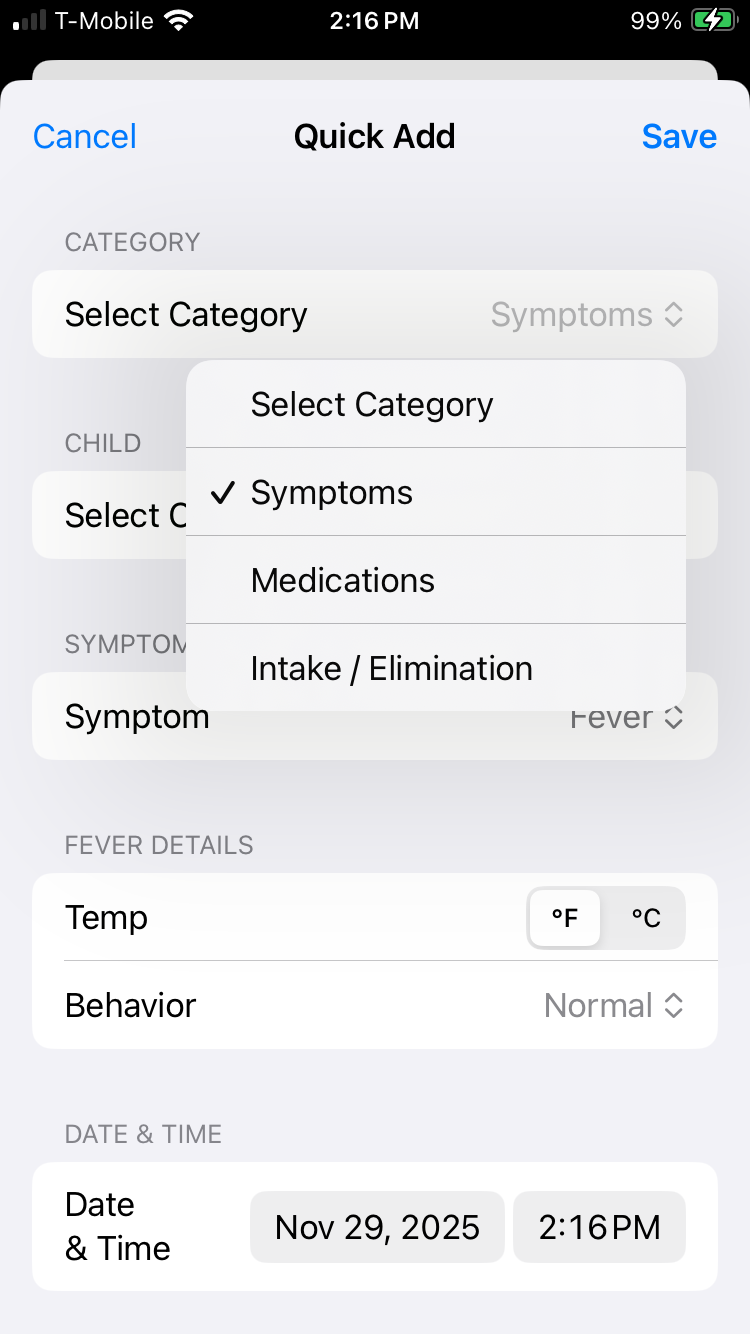Viewport: 750px width, 1334px height.
Task: Select Symptoms from the category menu
Action: tap(332, 493)
